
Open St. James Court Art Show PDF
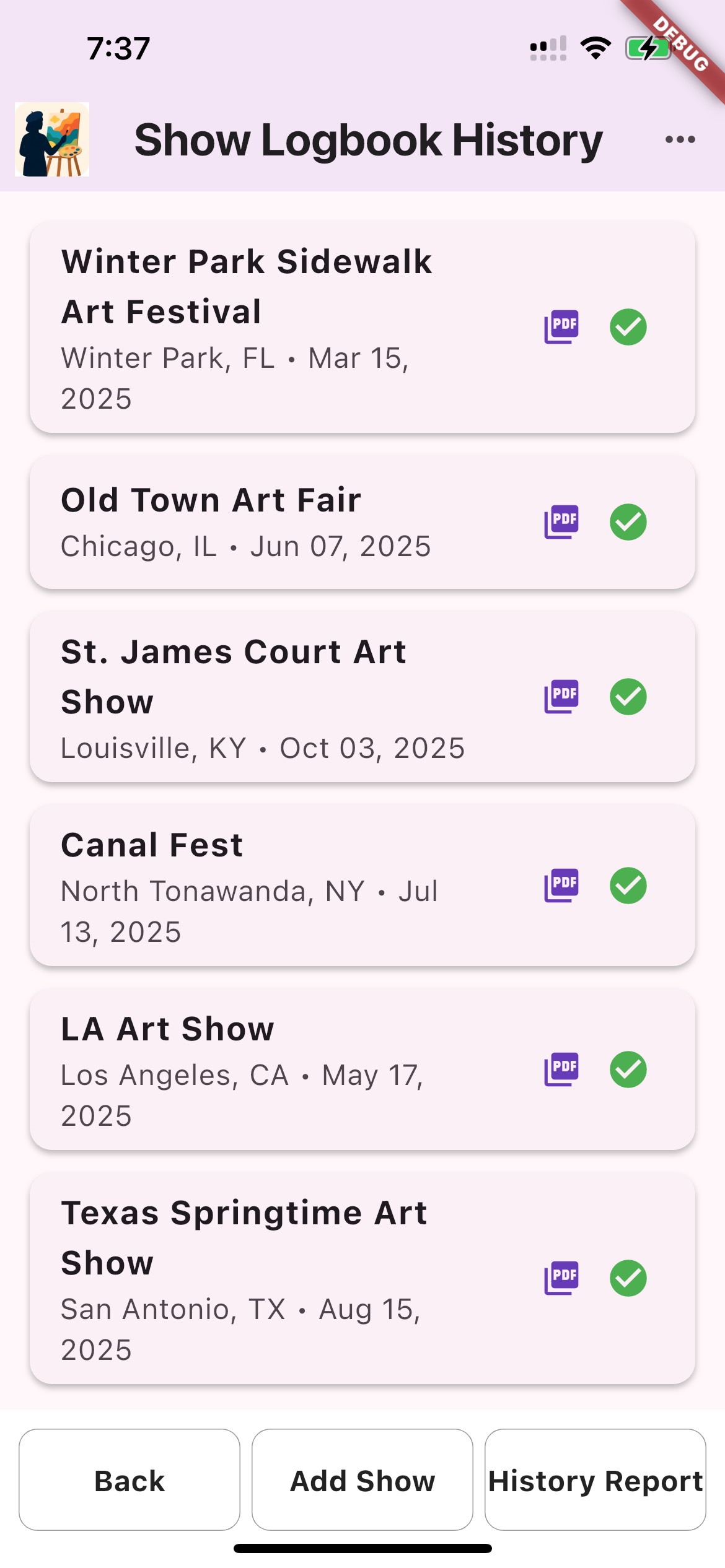[x=561, y=697]
